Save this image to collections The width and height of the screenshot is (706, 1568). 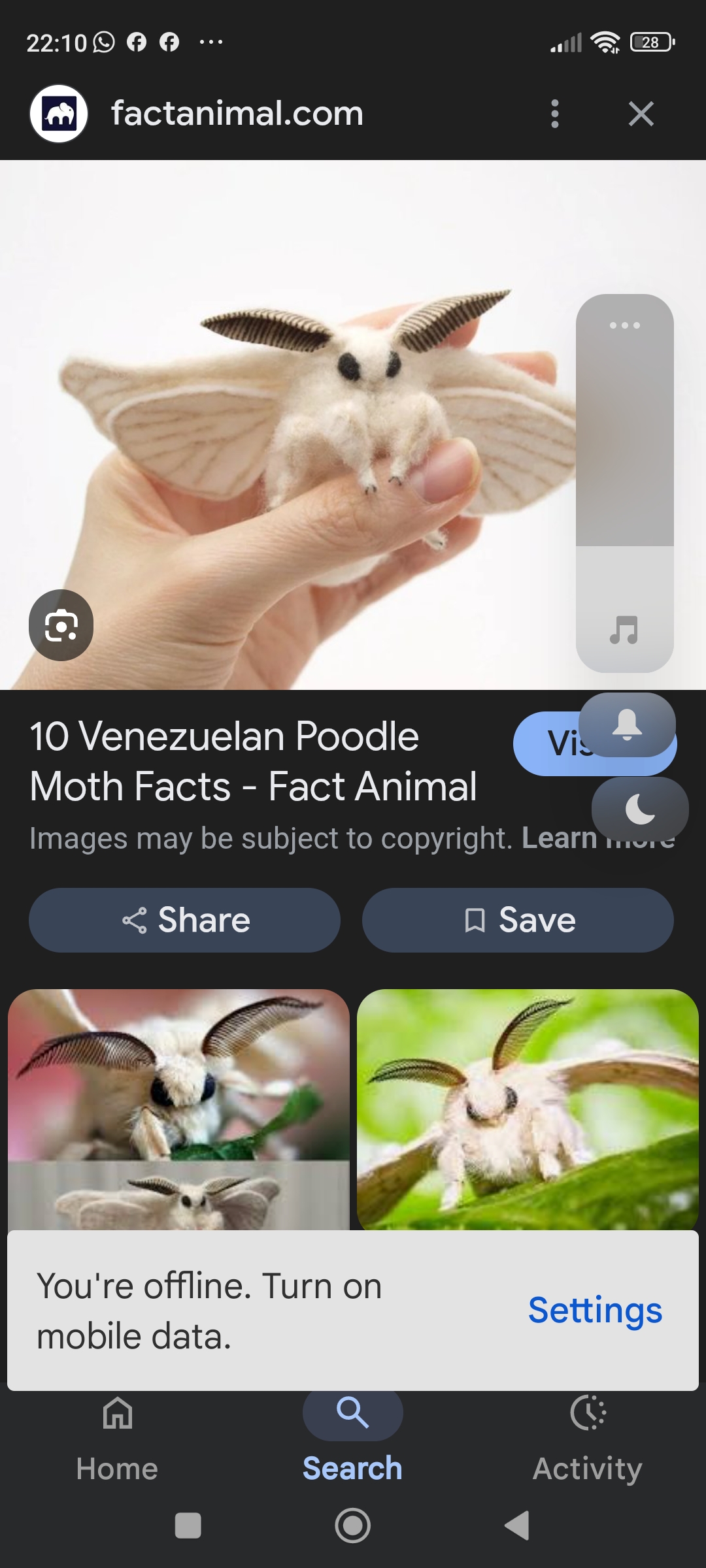point(518,920)
